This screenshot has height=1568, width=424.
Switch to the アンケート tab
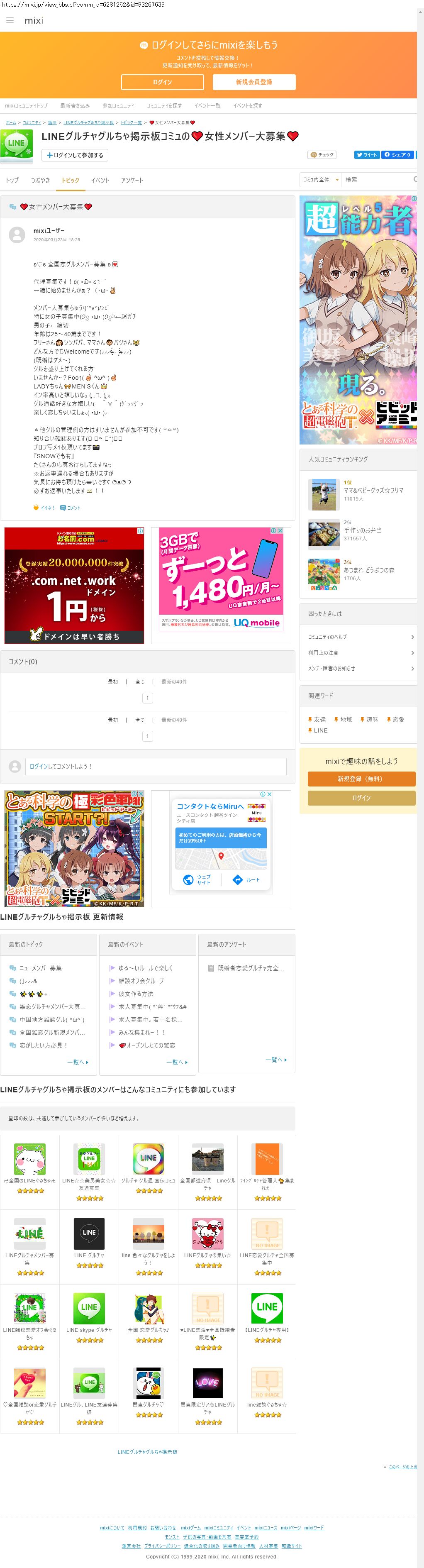[132, 180]
